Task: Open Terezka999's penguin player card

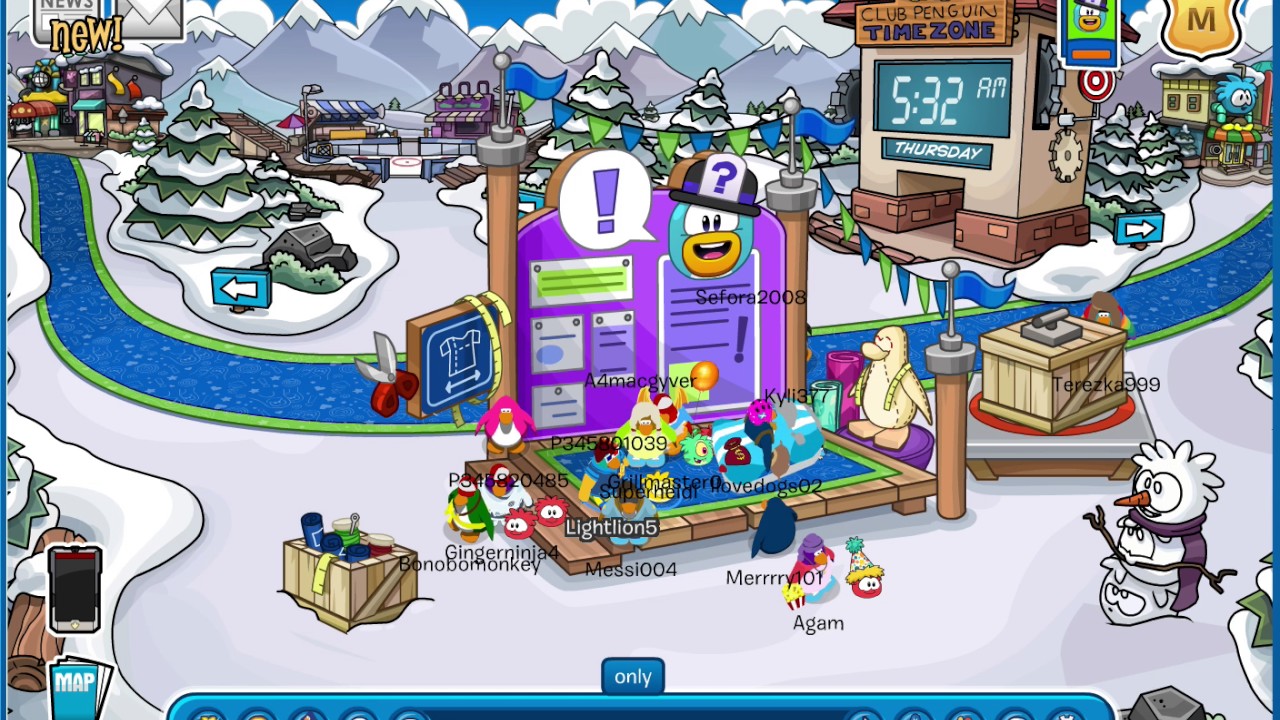Action: pyautogui.click(x=1106, y=315)
